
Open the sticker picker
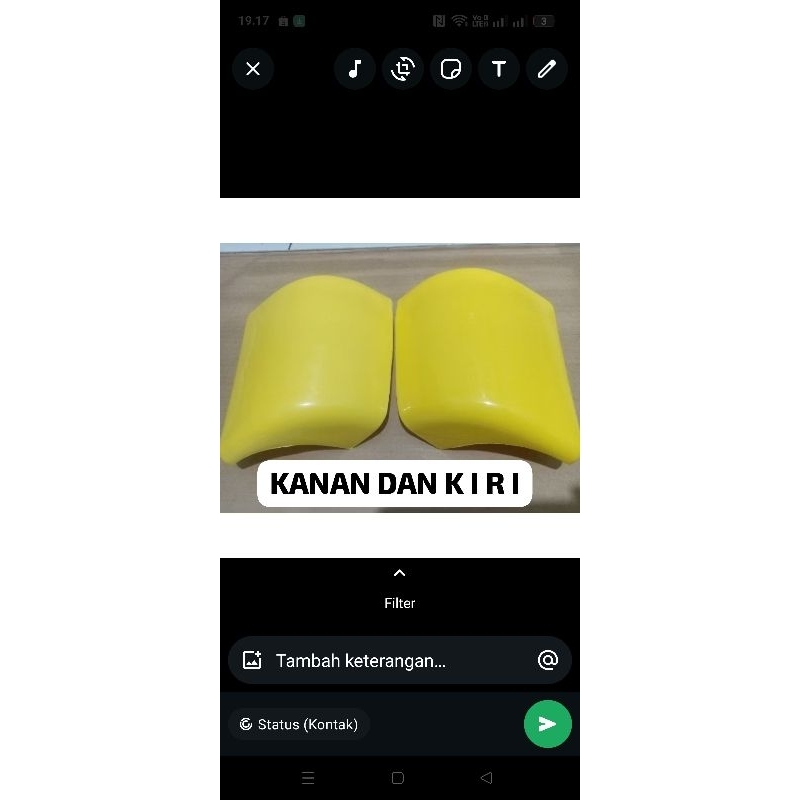point(451,69)
